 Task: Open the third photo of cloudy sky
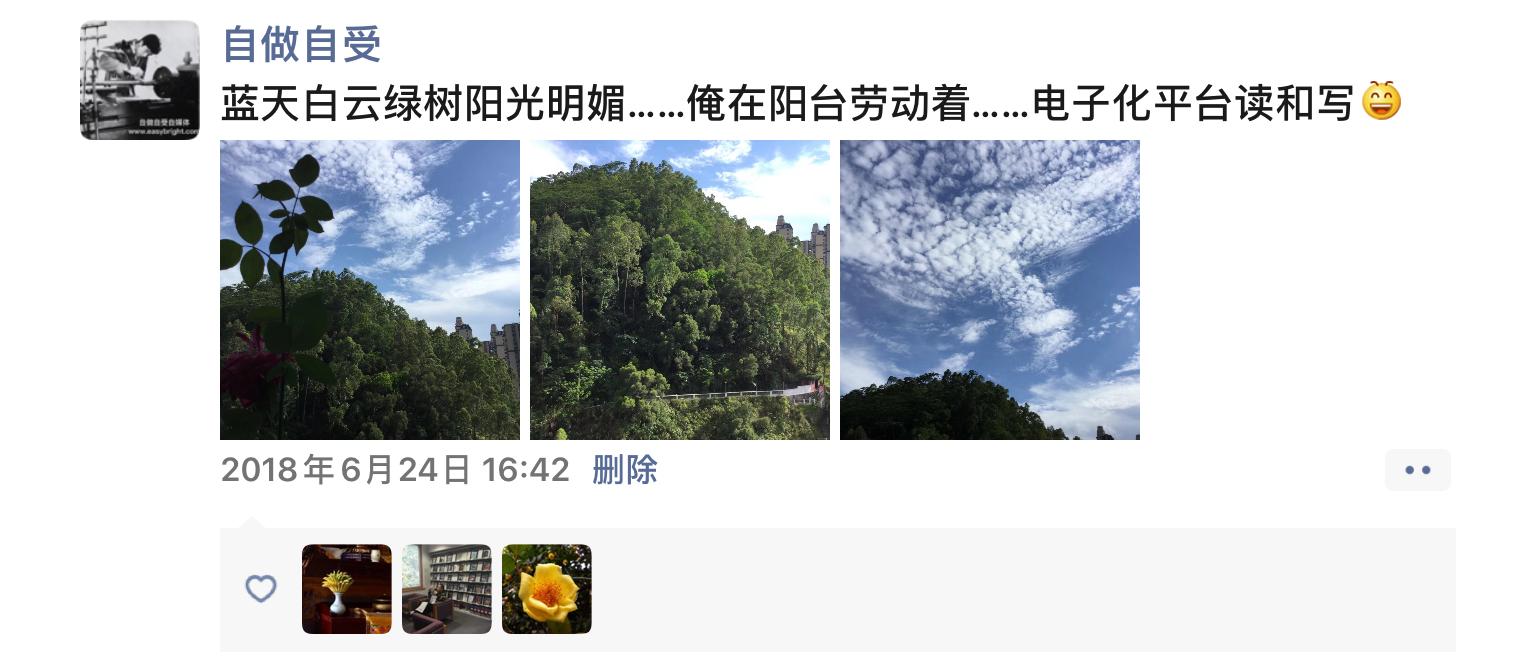click(990, 290)
